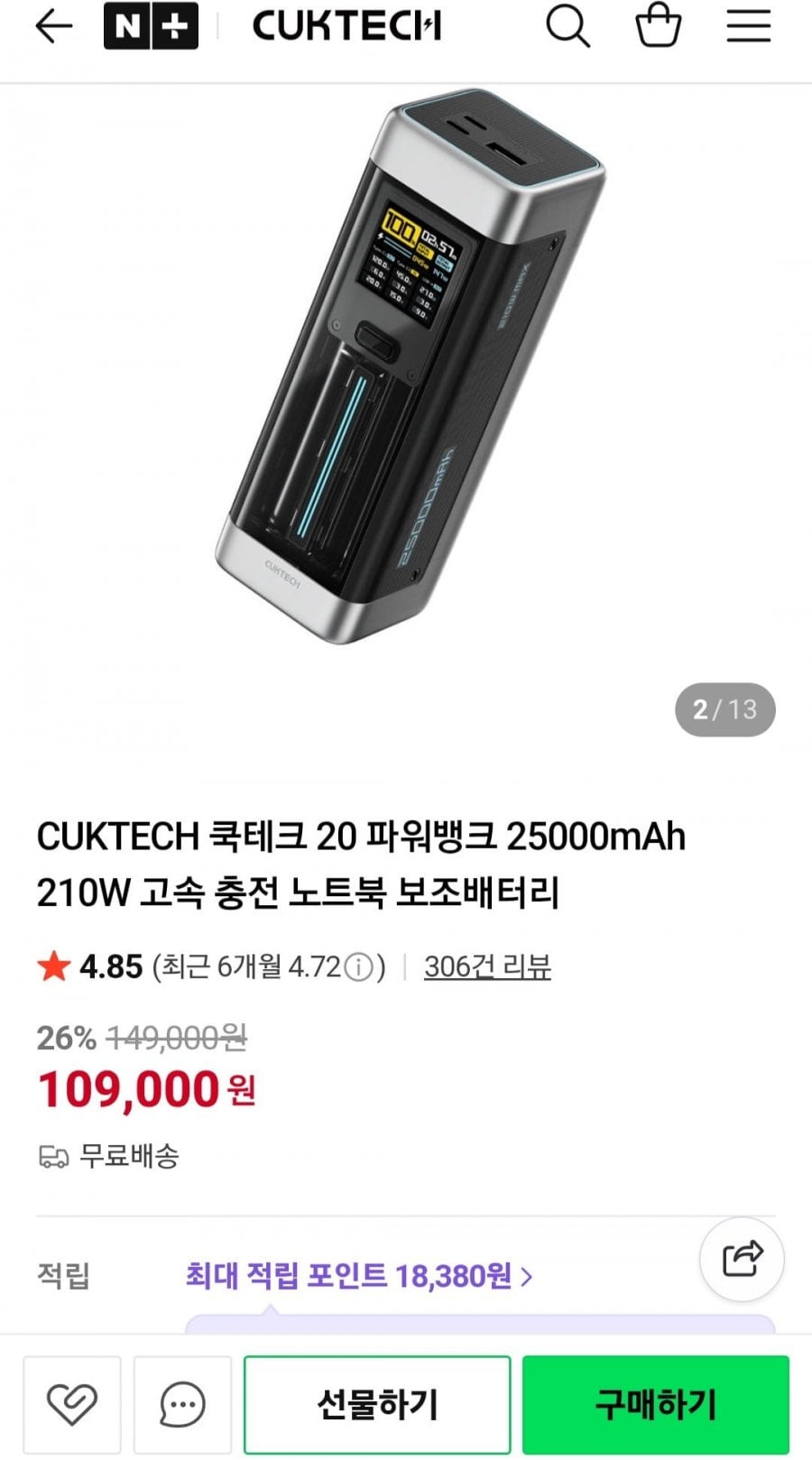Tap 구매하기 to buy now
The height and width of the screenshot is (1460, 812).
pos(656,1404)
